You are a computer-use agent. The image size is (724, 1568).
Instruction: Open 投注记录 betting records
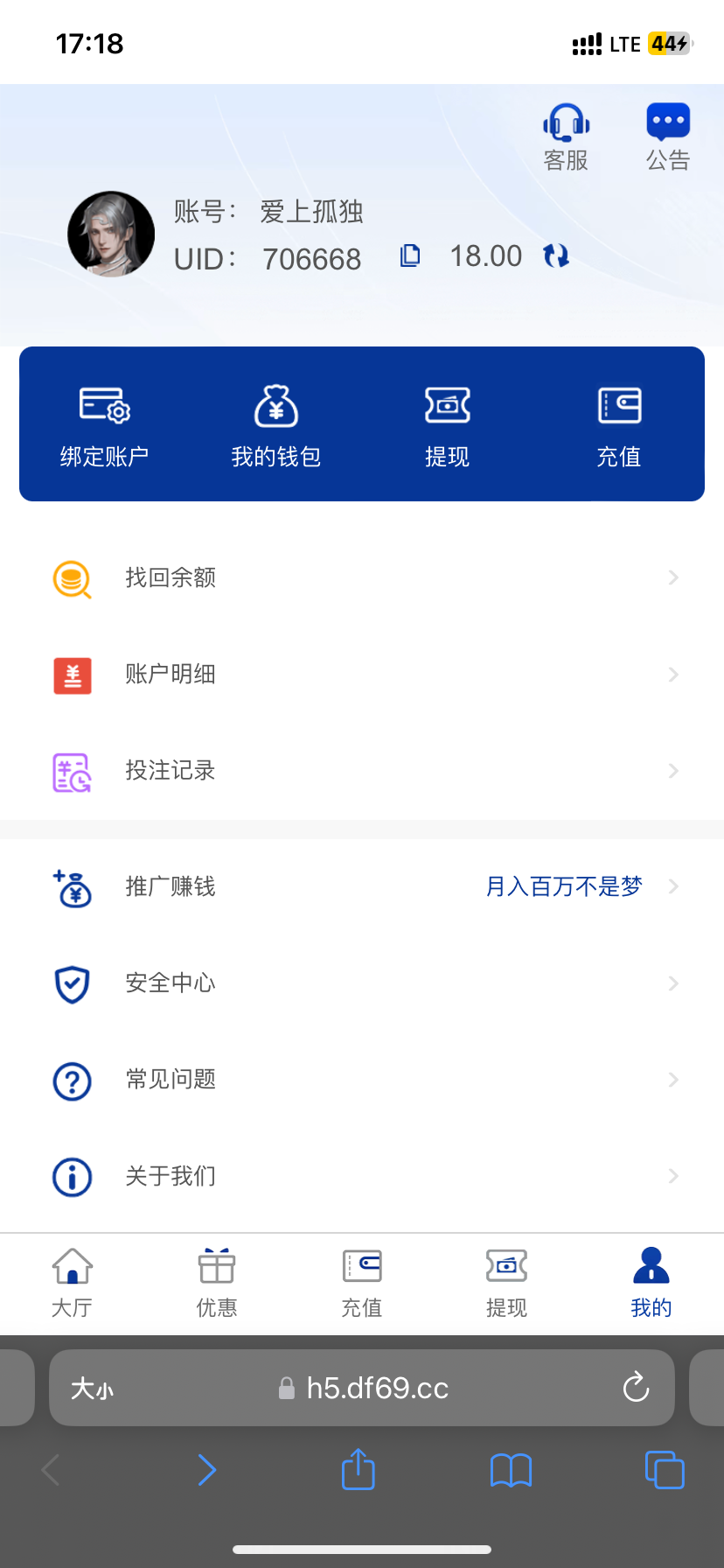coord(362,771)
